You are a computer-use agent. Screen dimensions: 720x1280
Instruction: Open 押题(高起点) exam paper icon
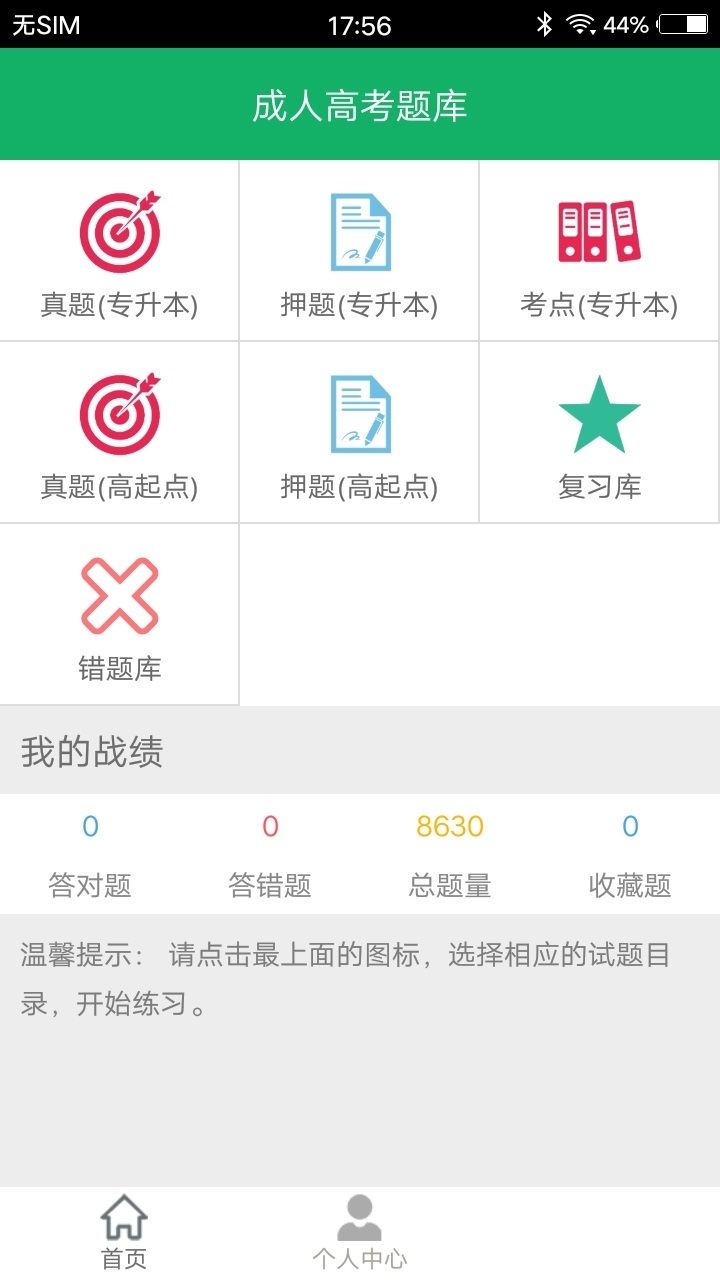click(358, 413)
